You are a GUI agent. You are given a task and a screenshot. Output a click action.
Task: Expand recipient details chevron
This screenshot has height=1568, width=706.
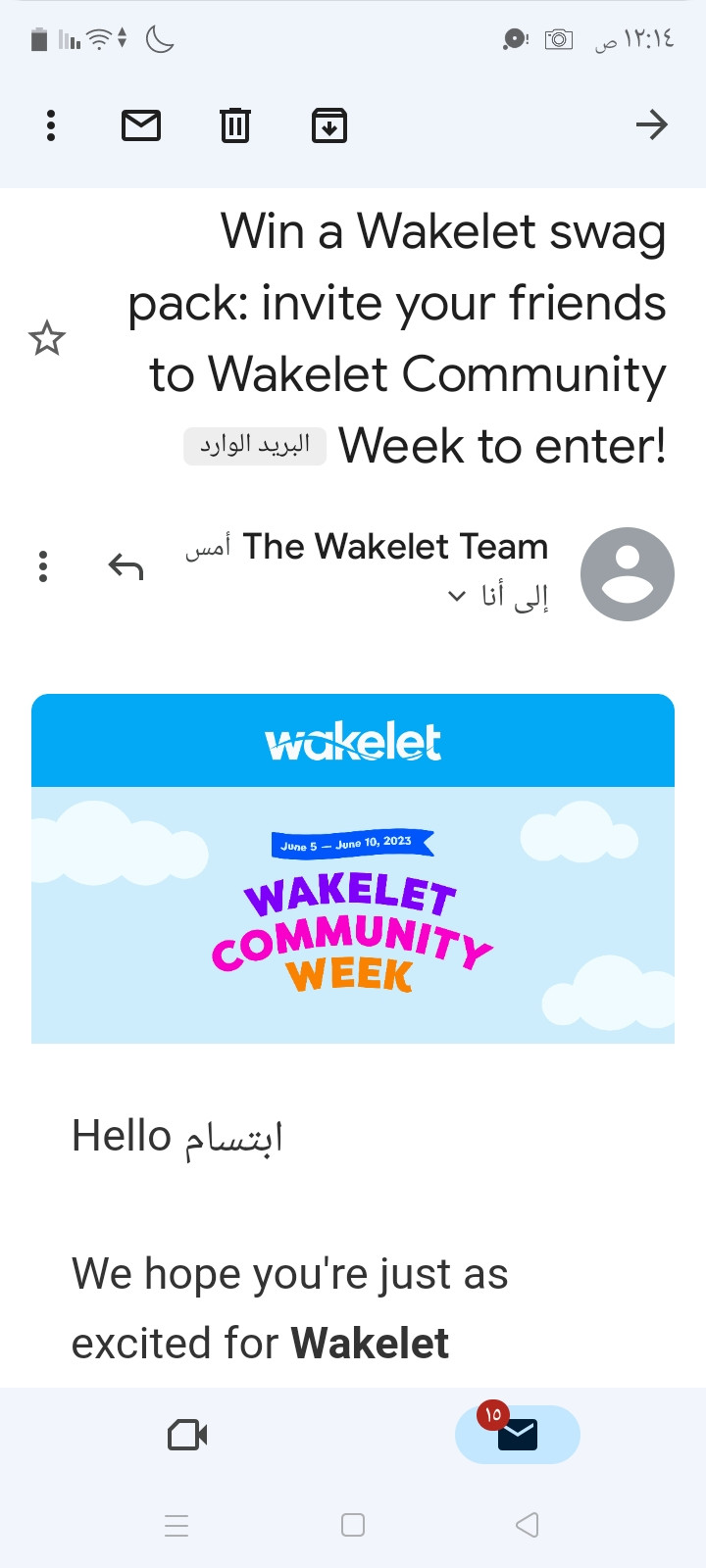point(456,596)
